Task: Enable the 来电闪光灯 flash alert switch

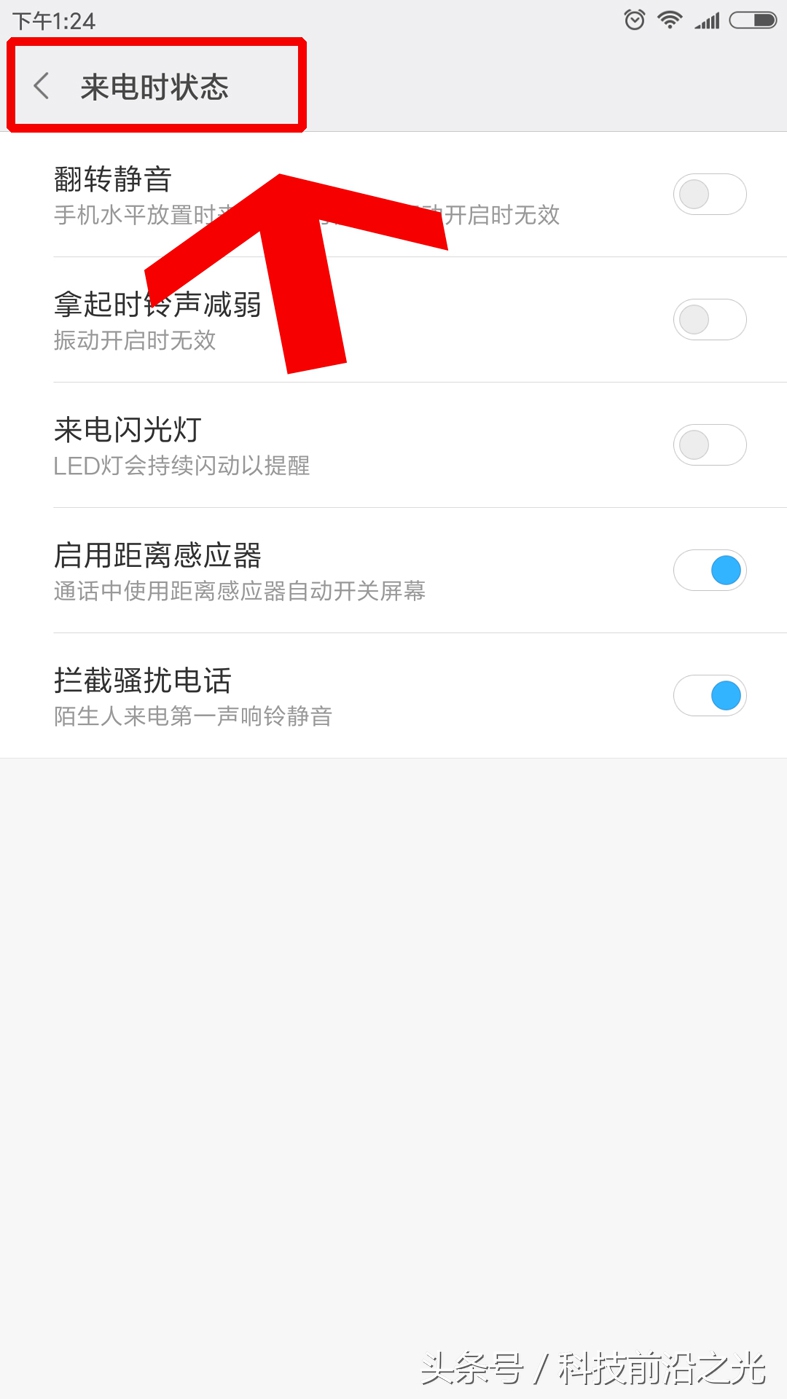Action: pyautogui.click(x=710, y=444)
